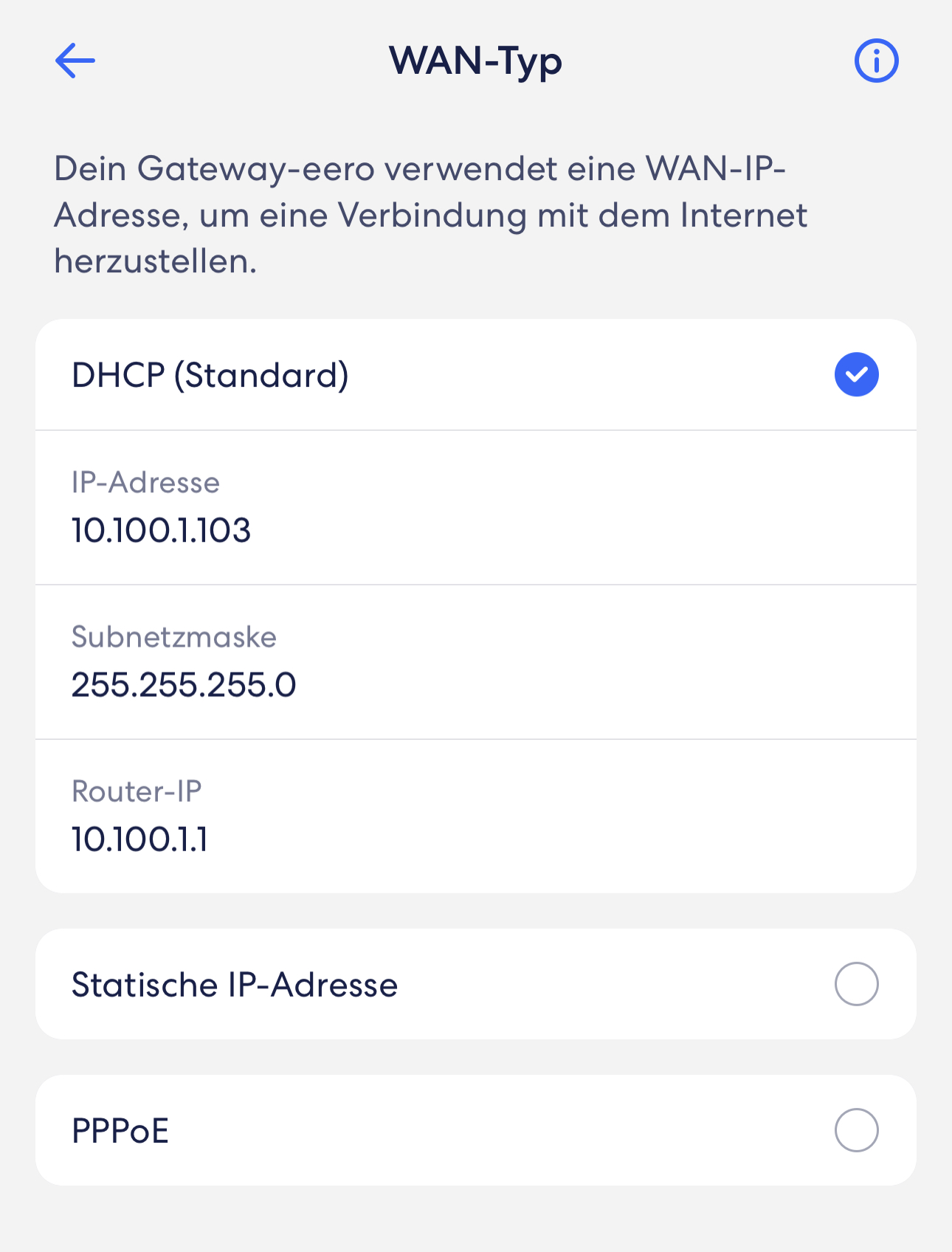Go back using the arrow icon
Viewport: 952px width, 1252px height.
75,61
